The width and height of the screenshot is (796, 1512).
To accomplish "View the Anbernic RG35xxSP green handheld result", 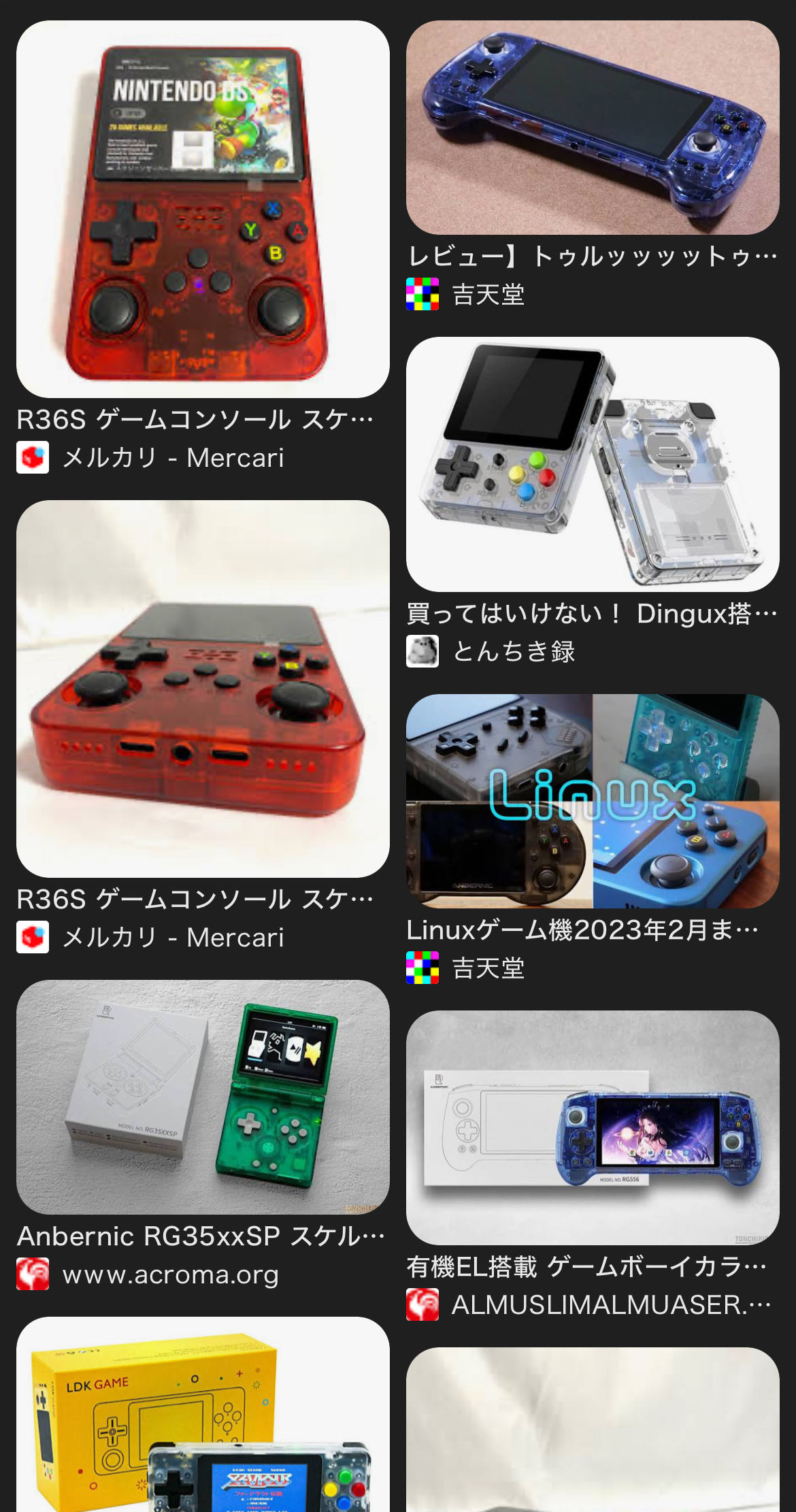I will tap(203, 1097).
